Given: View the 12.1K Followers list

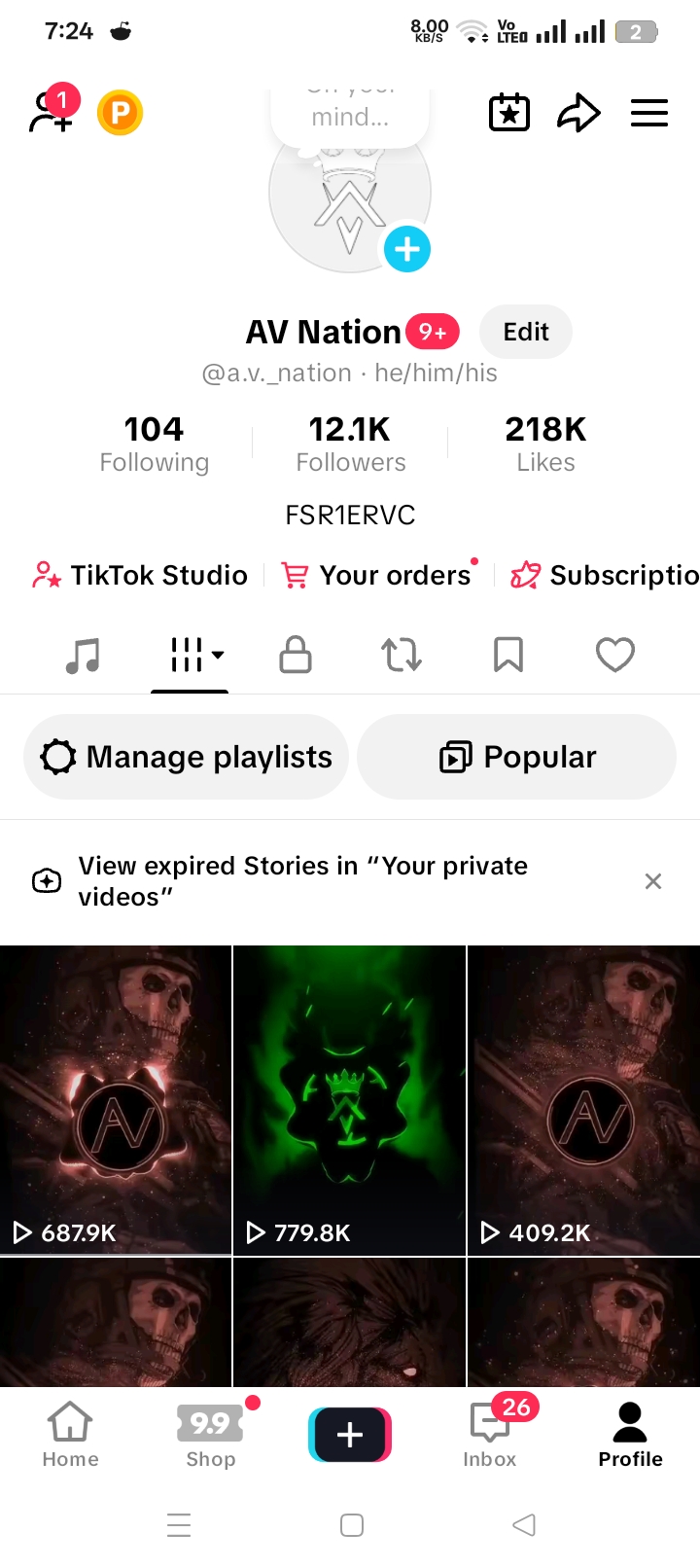Looking at the screenshot, I should point(350,443).
